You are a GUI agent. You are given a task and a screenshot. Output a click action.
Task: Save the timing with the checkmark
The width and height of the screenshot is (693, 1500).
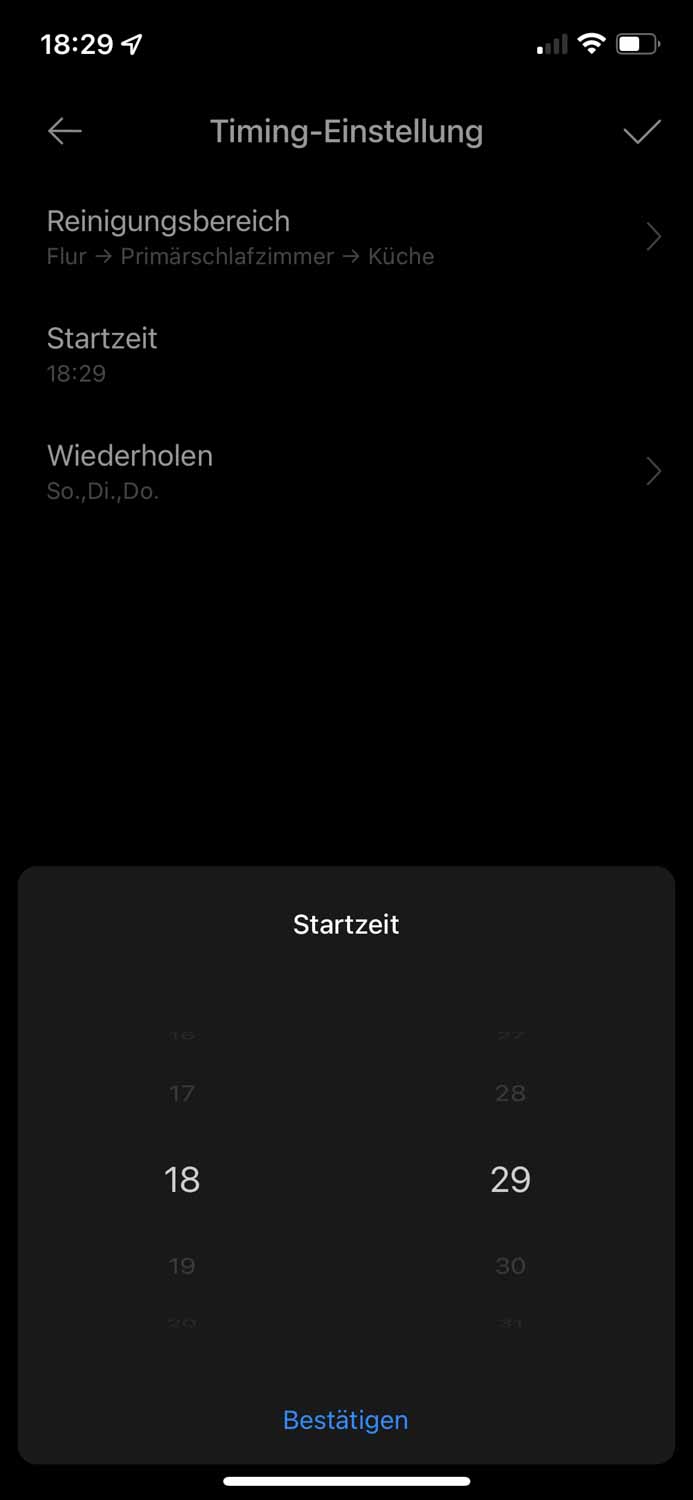coord(641,132)
